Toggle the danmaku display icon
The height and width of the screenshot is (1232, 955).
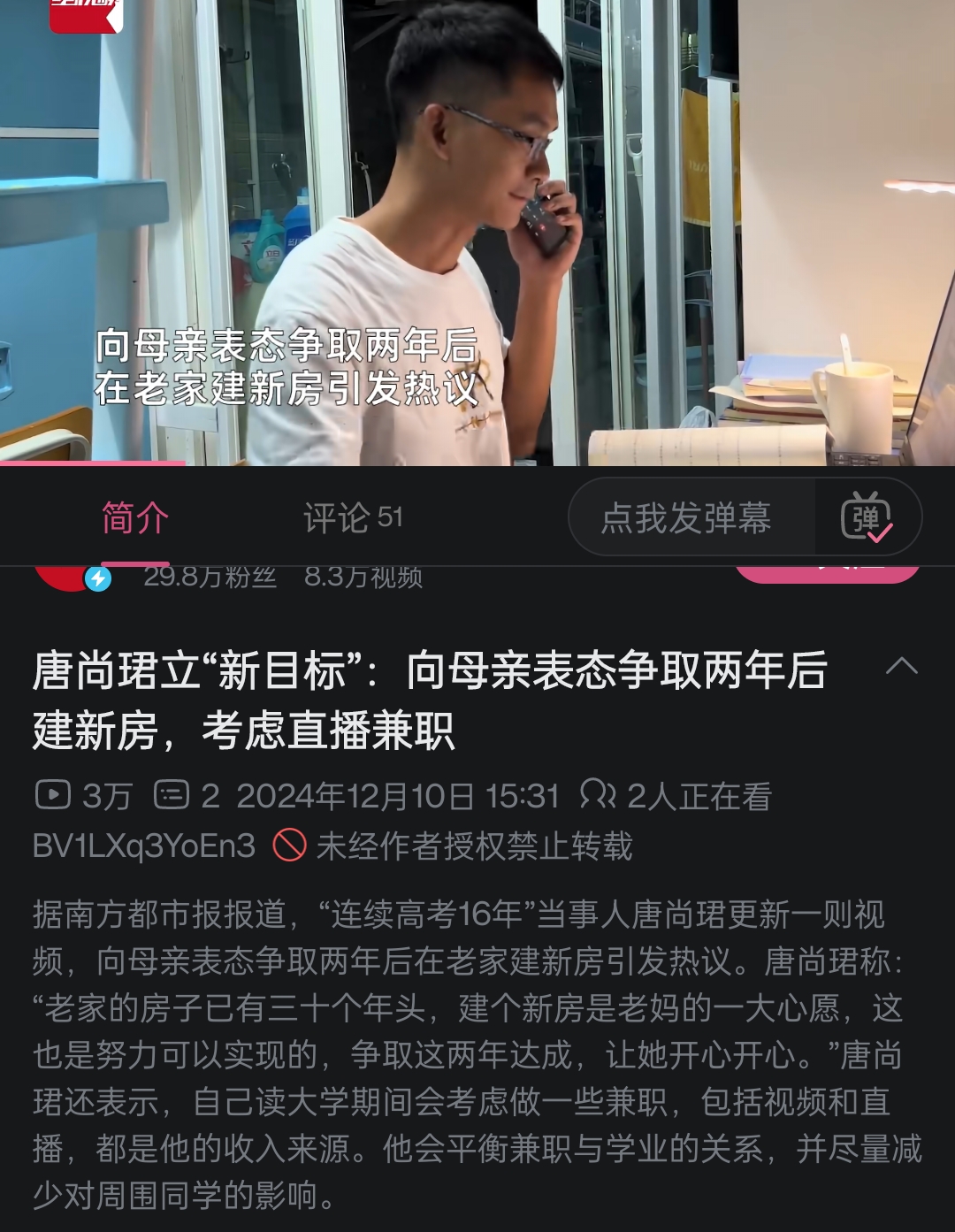click(x=867, y=518)
